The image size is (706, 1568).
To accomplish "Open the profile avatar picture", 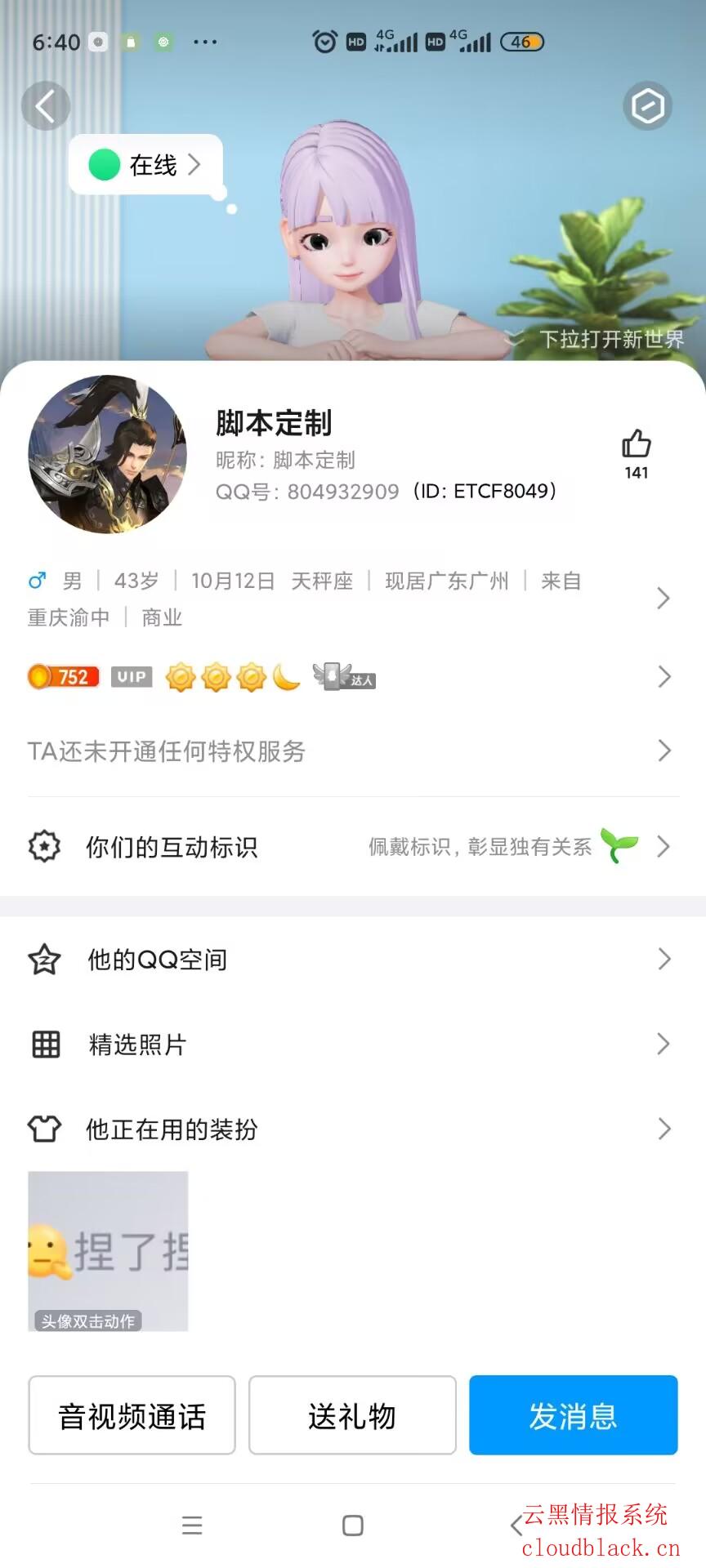I will [x=107, y=454].
